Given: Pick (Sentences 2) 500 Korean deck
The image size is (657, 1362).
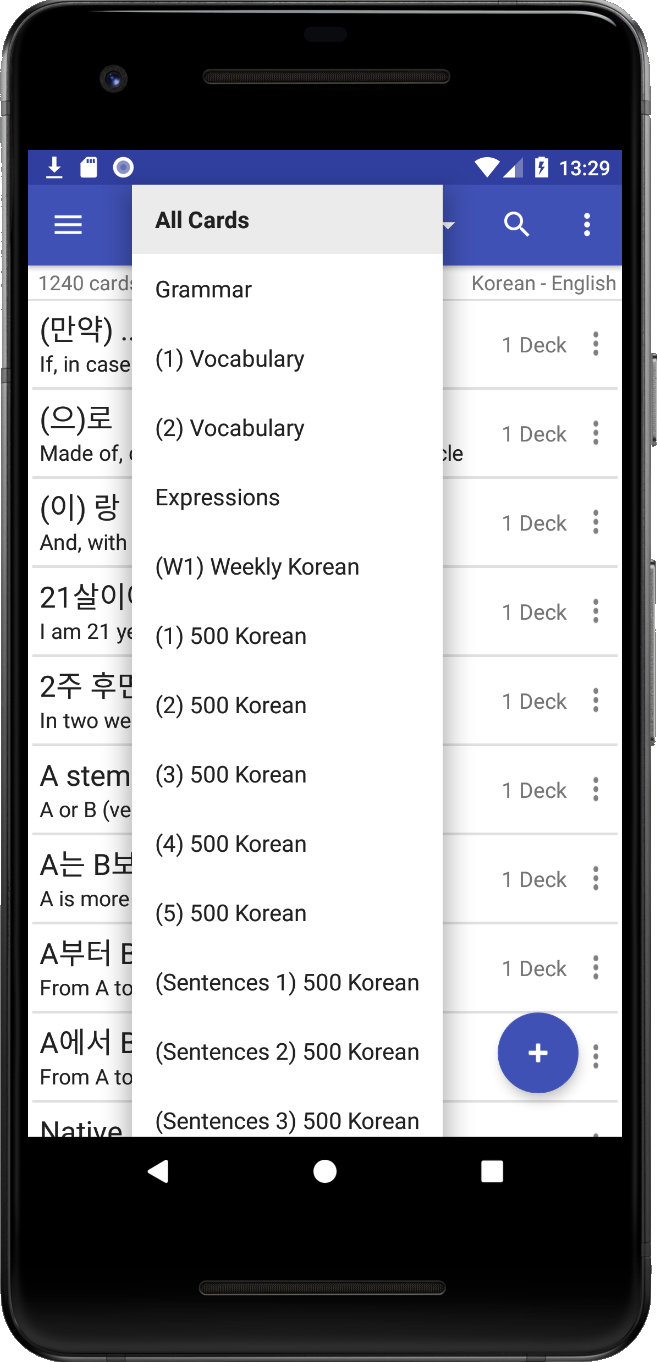Looking at the screenshot, I should tap(287, 1052).
